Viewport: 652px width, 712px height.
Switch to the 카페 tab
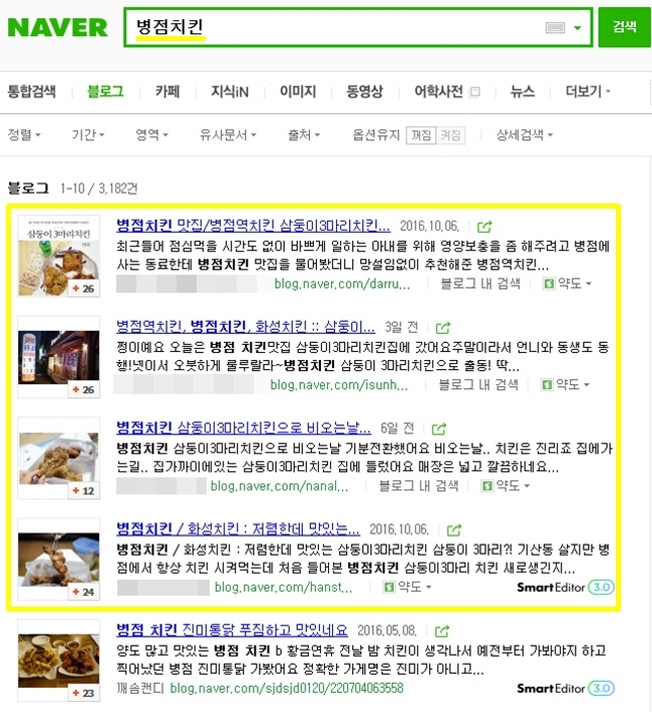[167, 92]
